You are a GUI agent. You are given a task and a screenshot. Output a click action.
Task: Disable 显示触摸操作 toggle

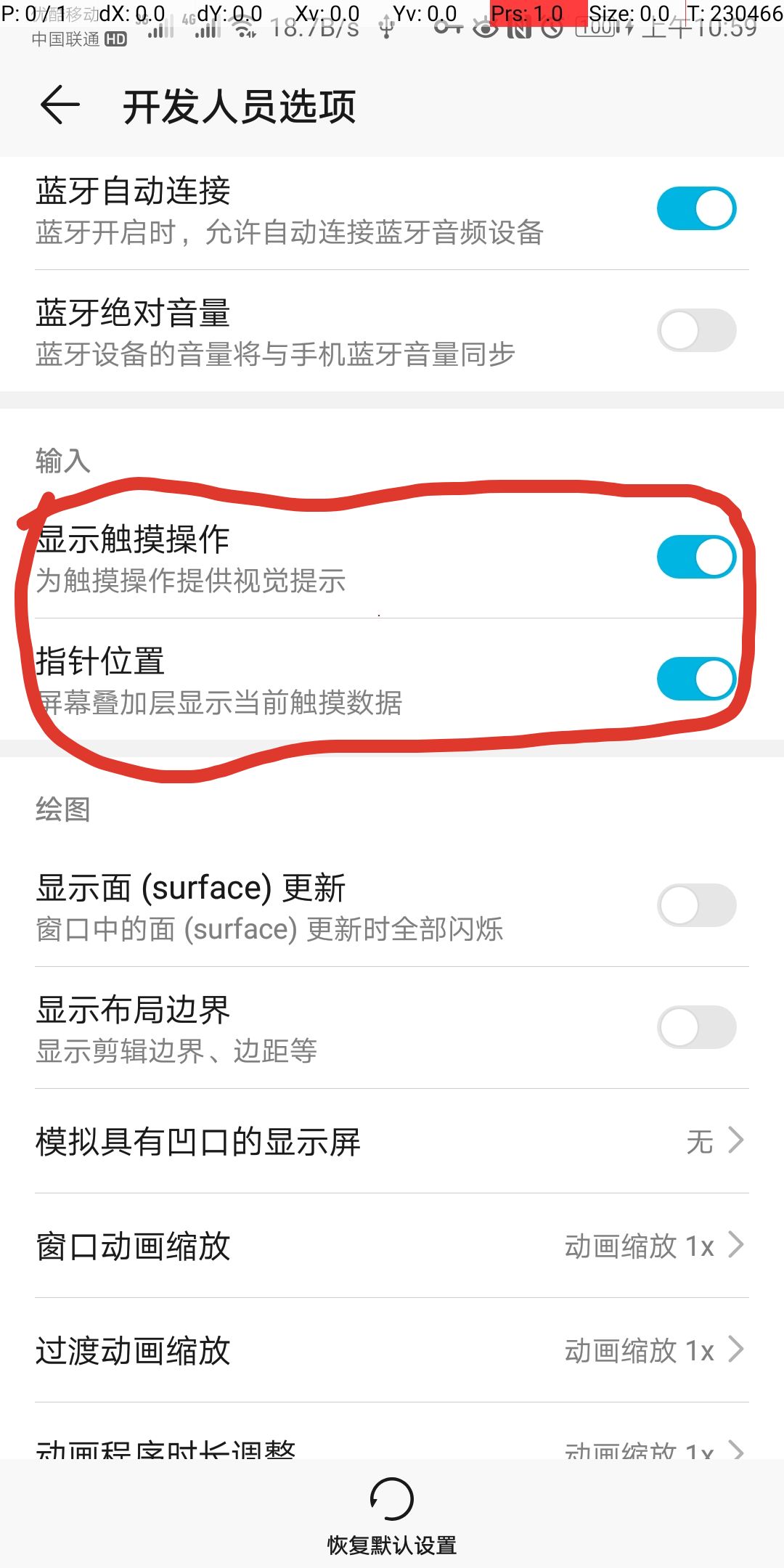pyautogui.click(x=696, y=558)
